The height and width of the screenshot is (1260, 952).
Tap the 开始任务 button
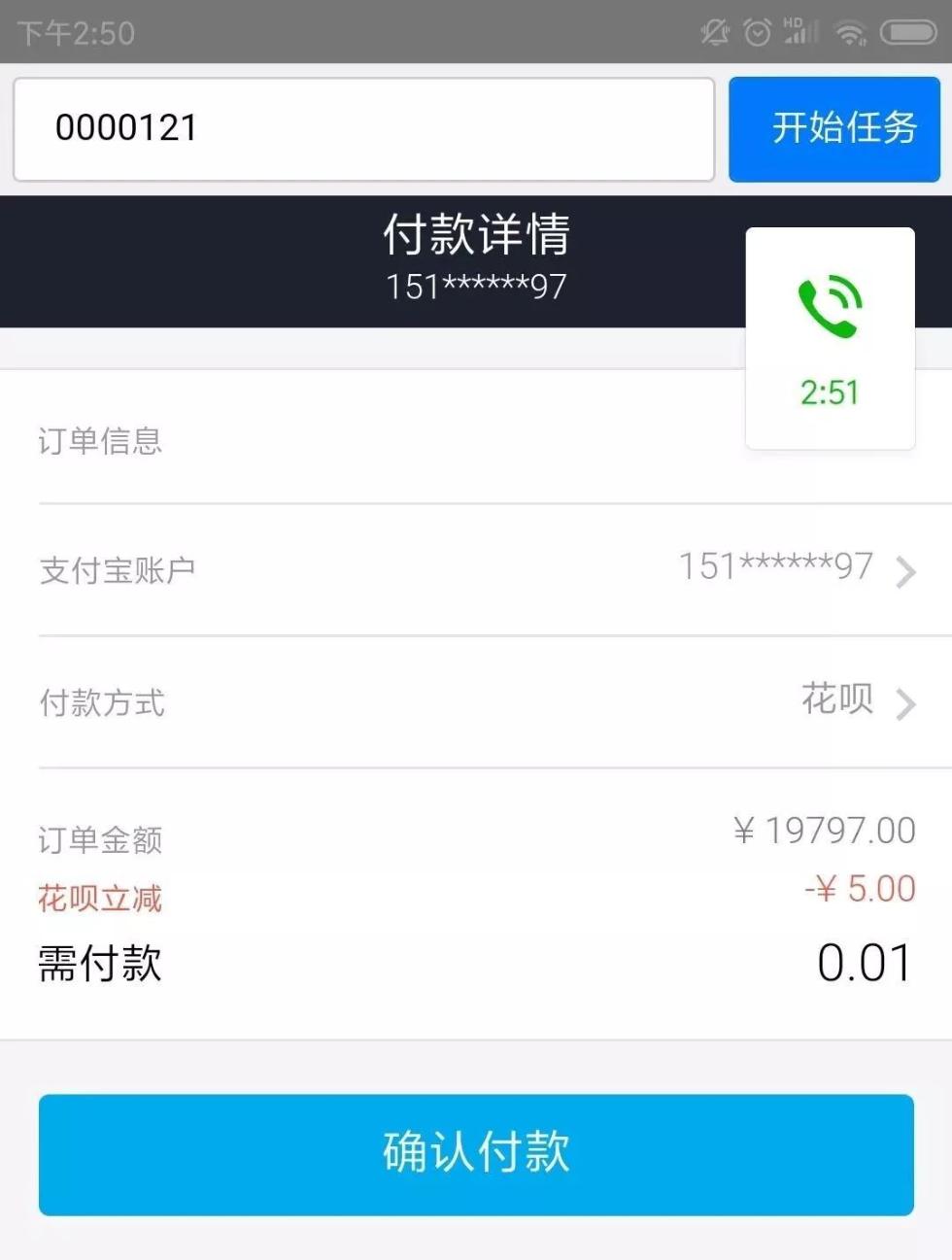(x=834, y=129)
